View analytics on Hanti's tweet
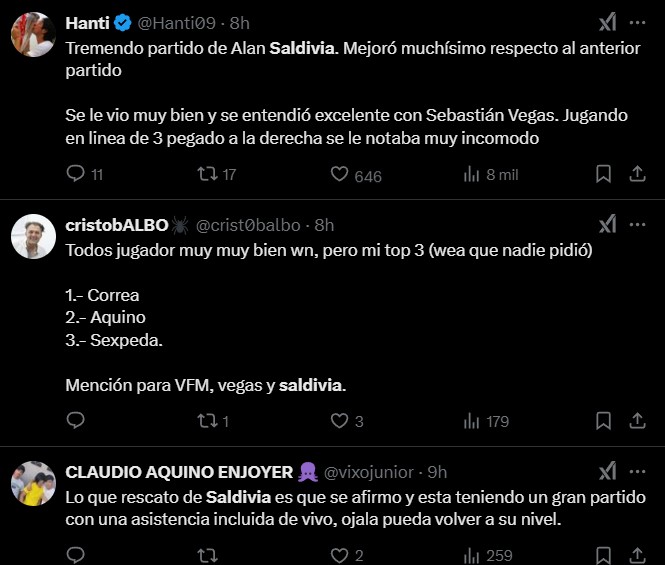Viewport: 665px width, 565px height. tap(472, 174)
